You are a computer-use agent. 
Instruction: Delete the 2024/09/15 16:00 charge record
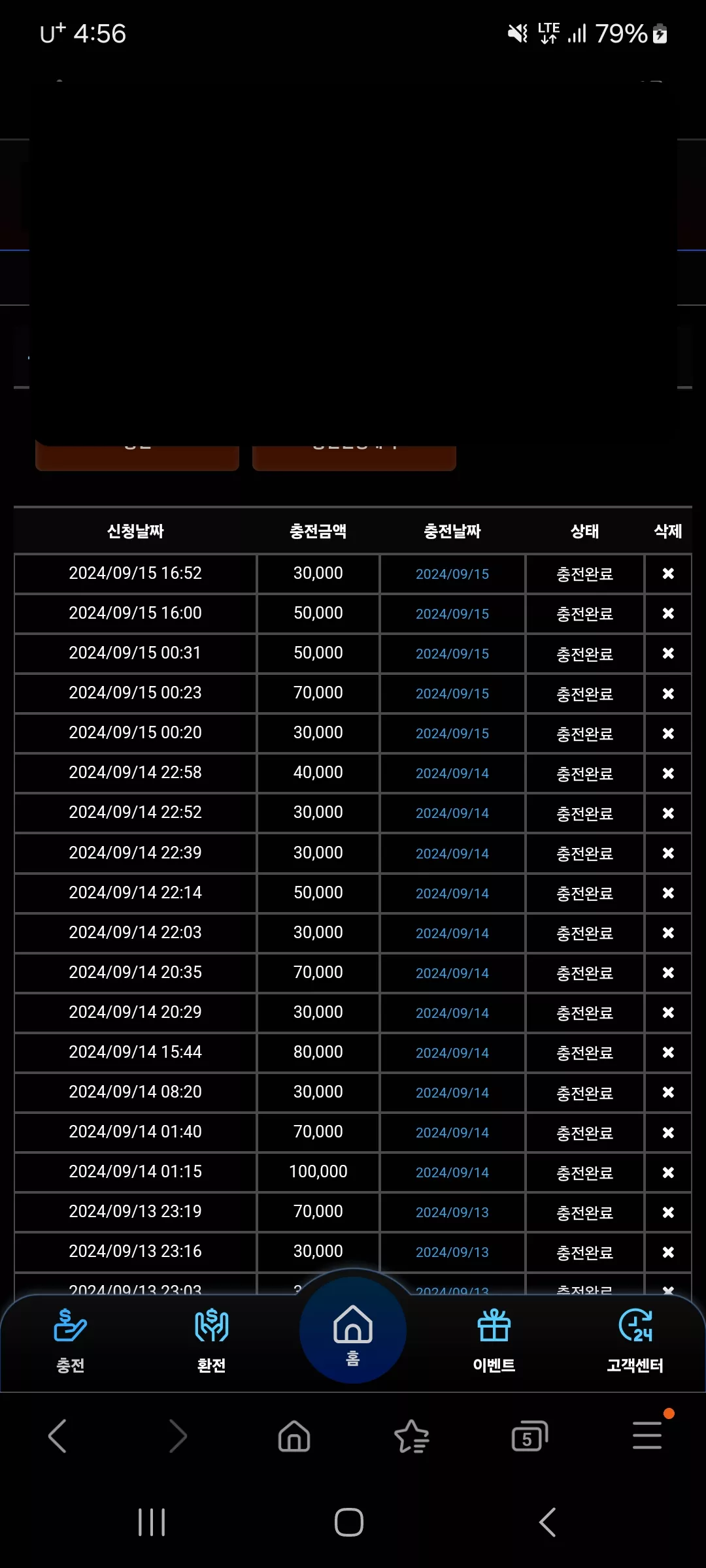(x=668, y=613)
